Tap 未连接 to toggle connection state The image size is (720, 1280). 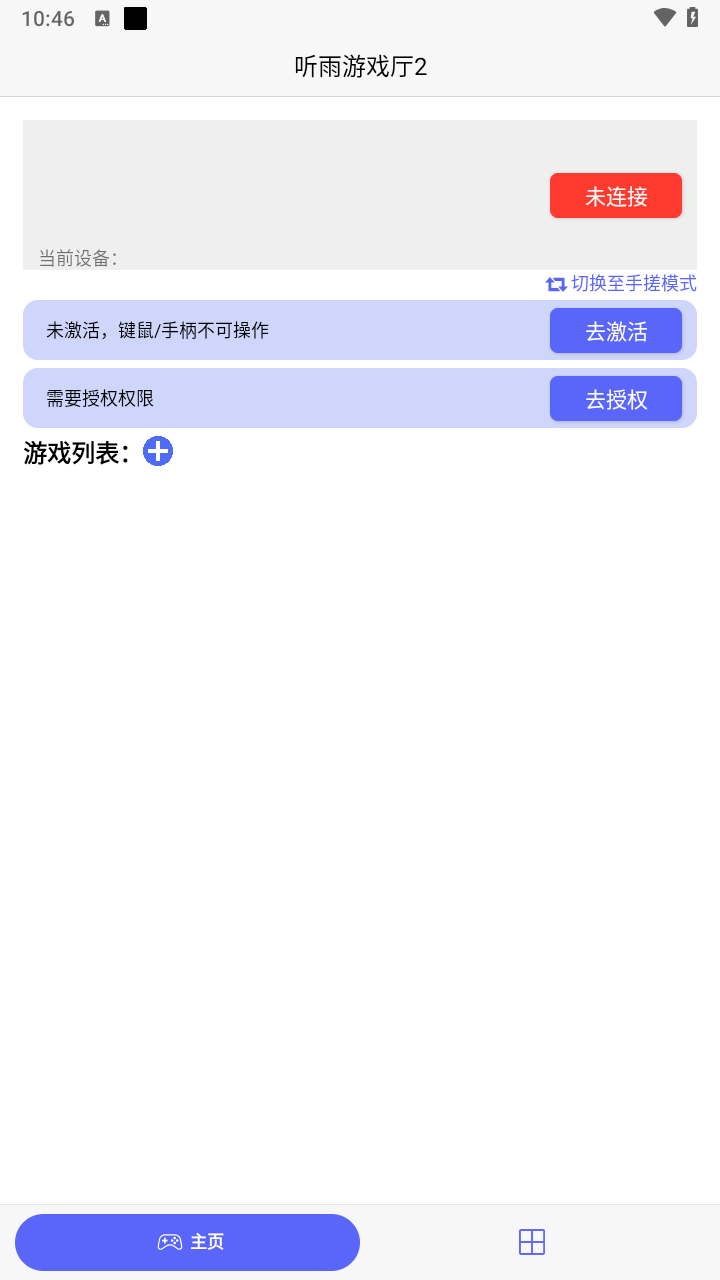615,195
